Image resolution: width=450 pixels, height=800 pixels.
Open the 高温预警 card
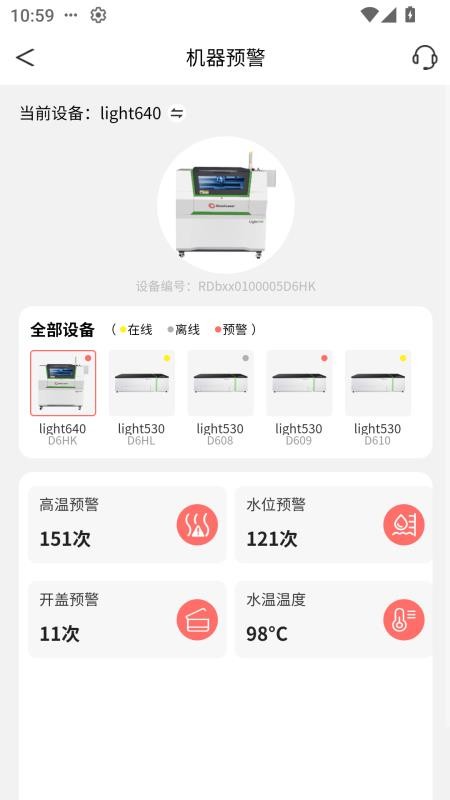pyautogui.click(x=127, y=524)
